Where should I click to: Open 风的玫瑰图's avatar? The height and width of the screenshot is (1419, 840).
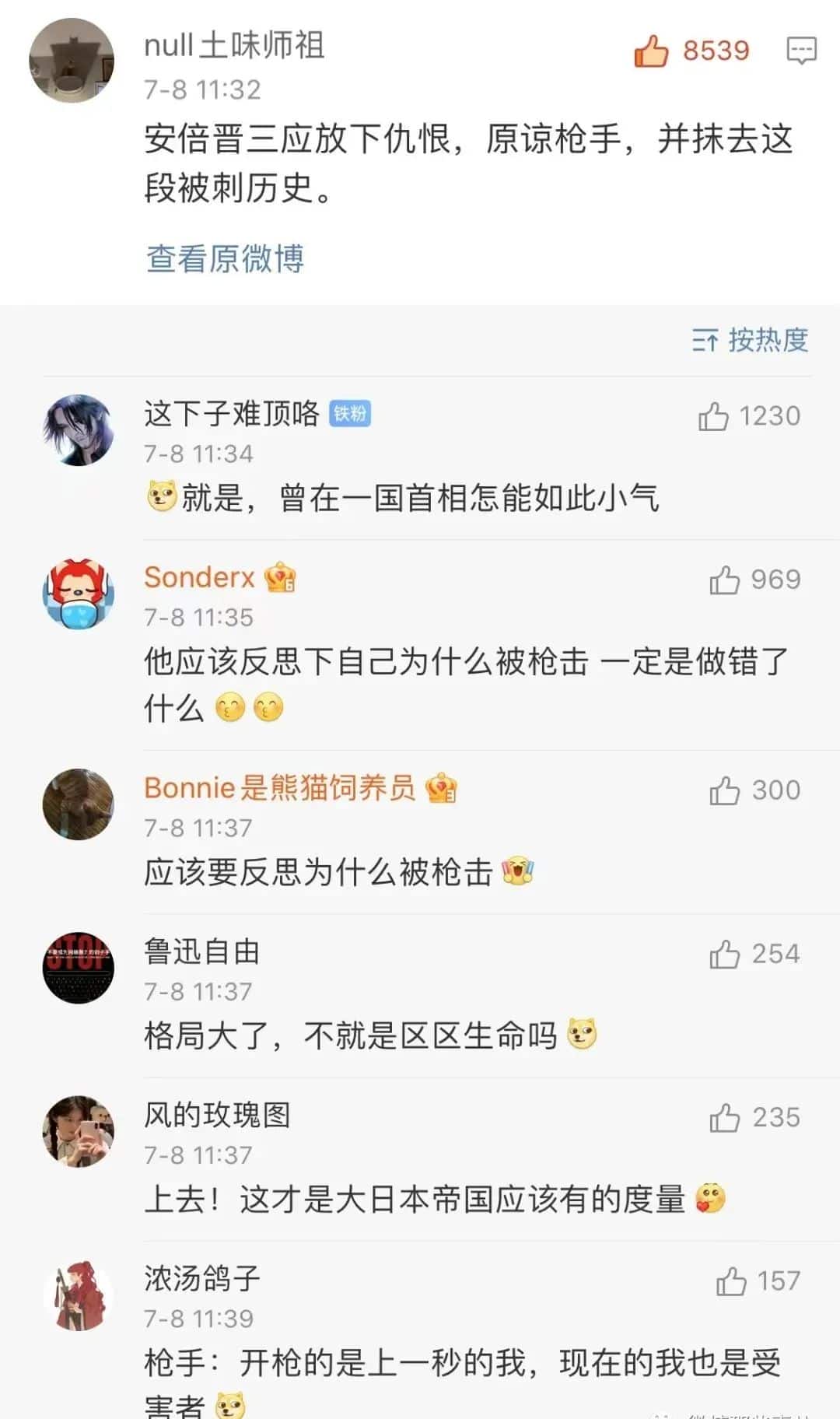(78, 1131)
